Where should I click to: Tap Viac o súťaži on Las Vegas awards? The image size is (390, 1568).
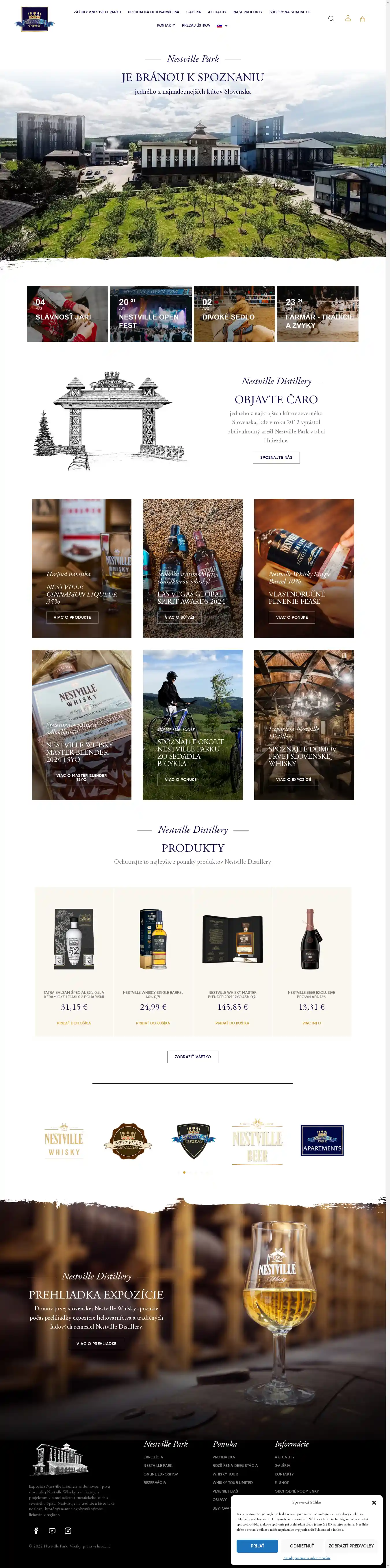pos(179,617)
